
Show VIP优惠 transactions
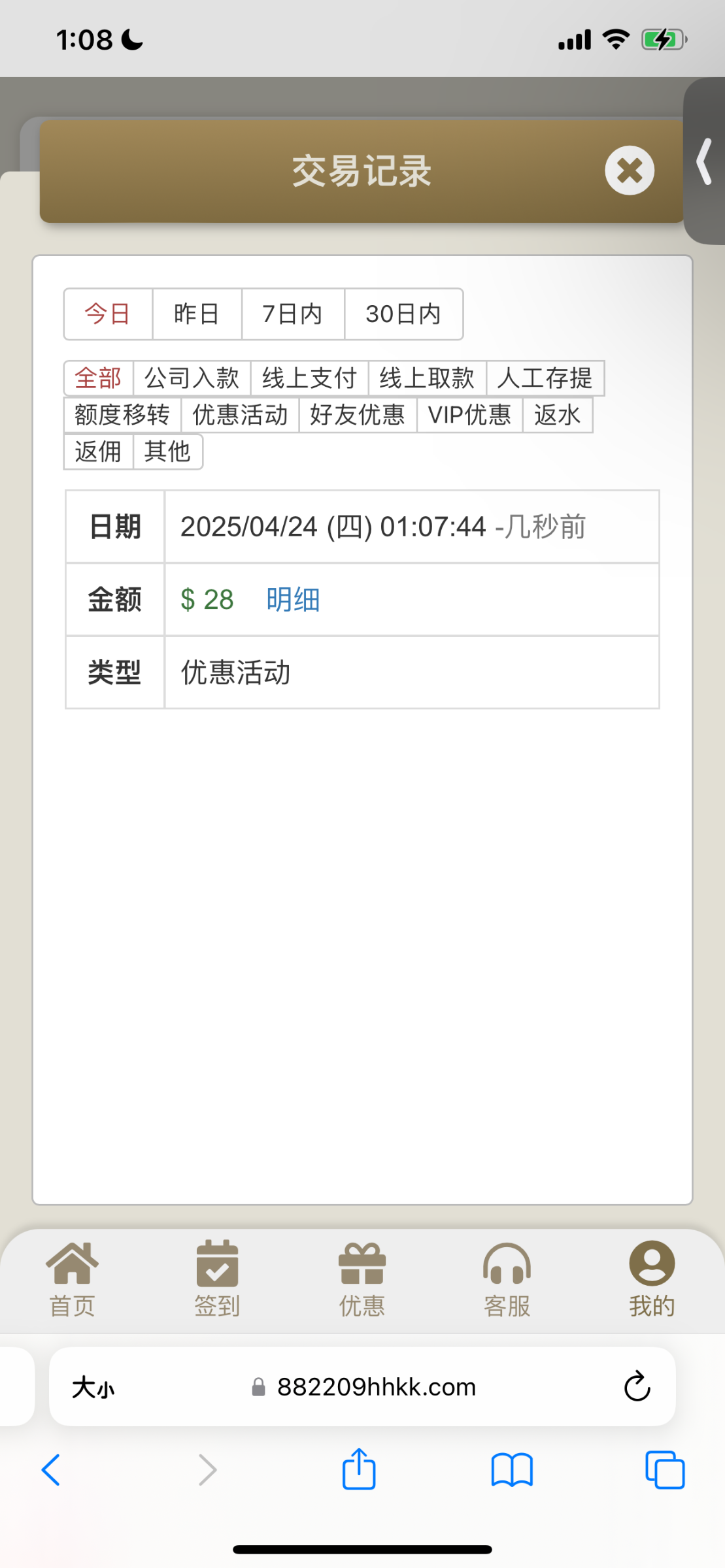click(x=469, y=415)
